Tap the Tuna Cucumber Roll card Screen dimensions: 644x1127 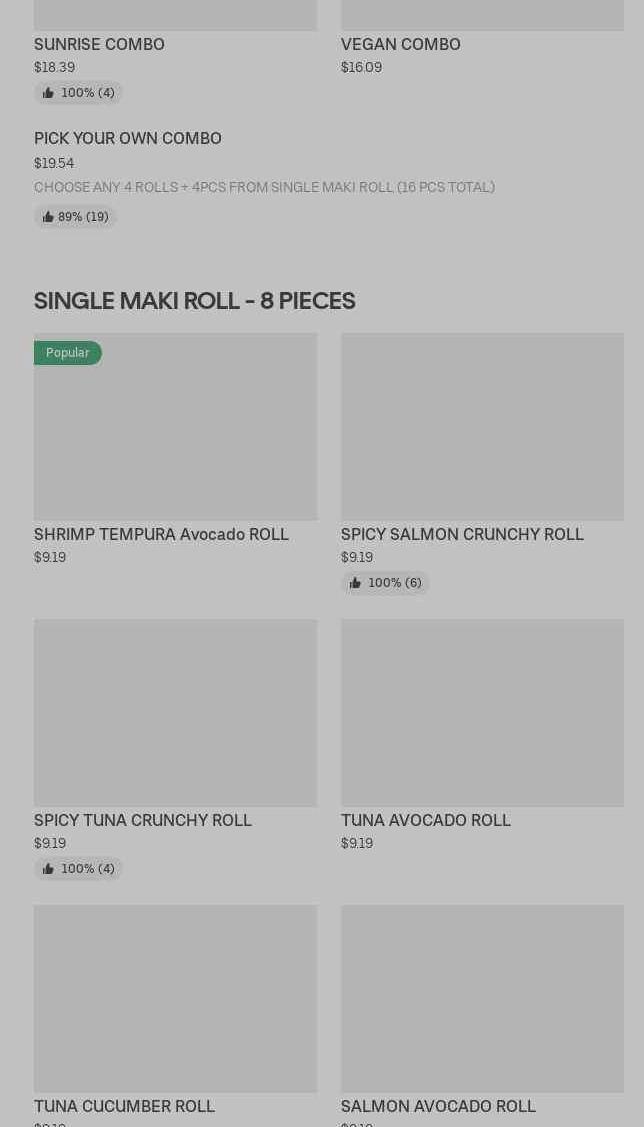coord(175,1016)
